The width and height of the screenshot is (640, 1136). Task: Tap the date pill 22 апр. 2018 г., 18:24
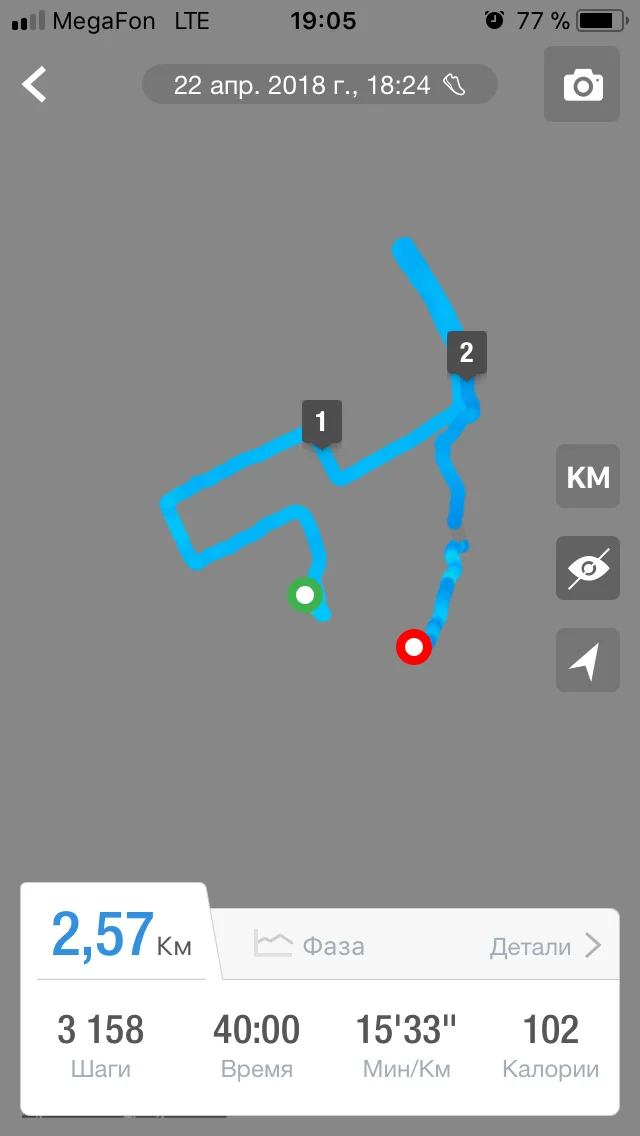pos(320,85)
